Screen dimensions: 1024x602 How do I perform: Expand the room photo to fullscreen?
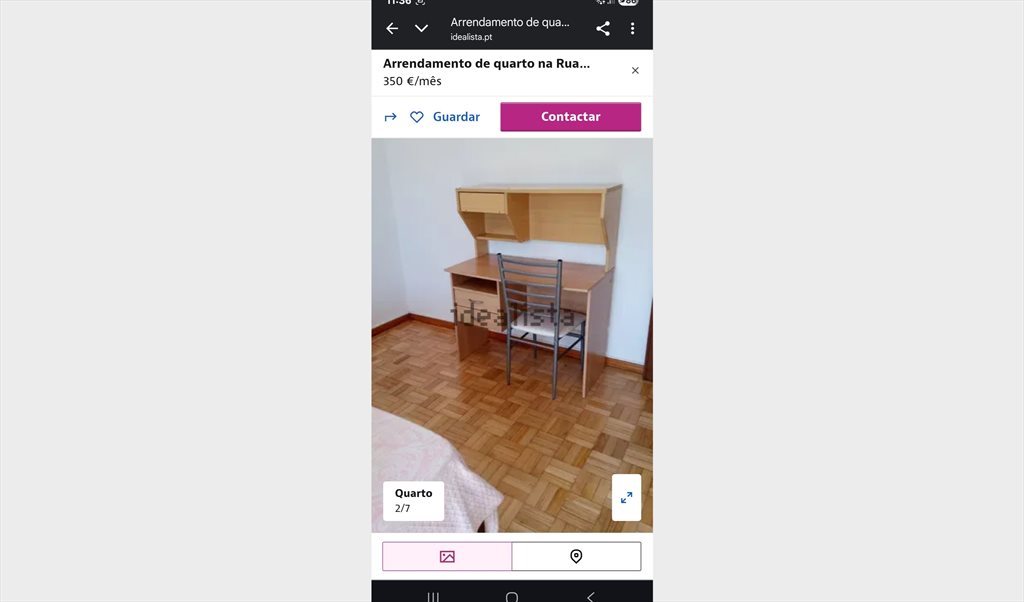click(626, 497)
